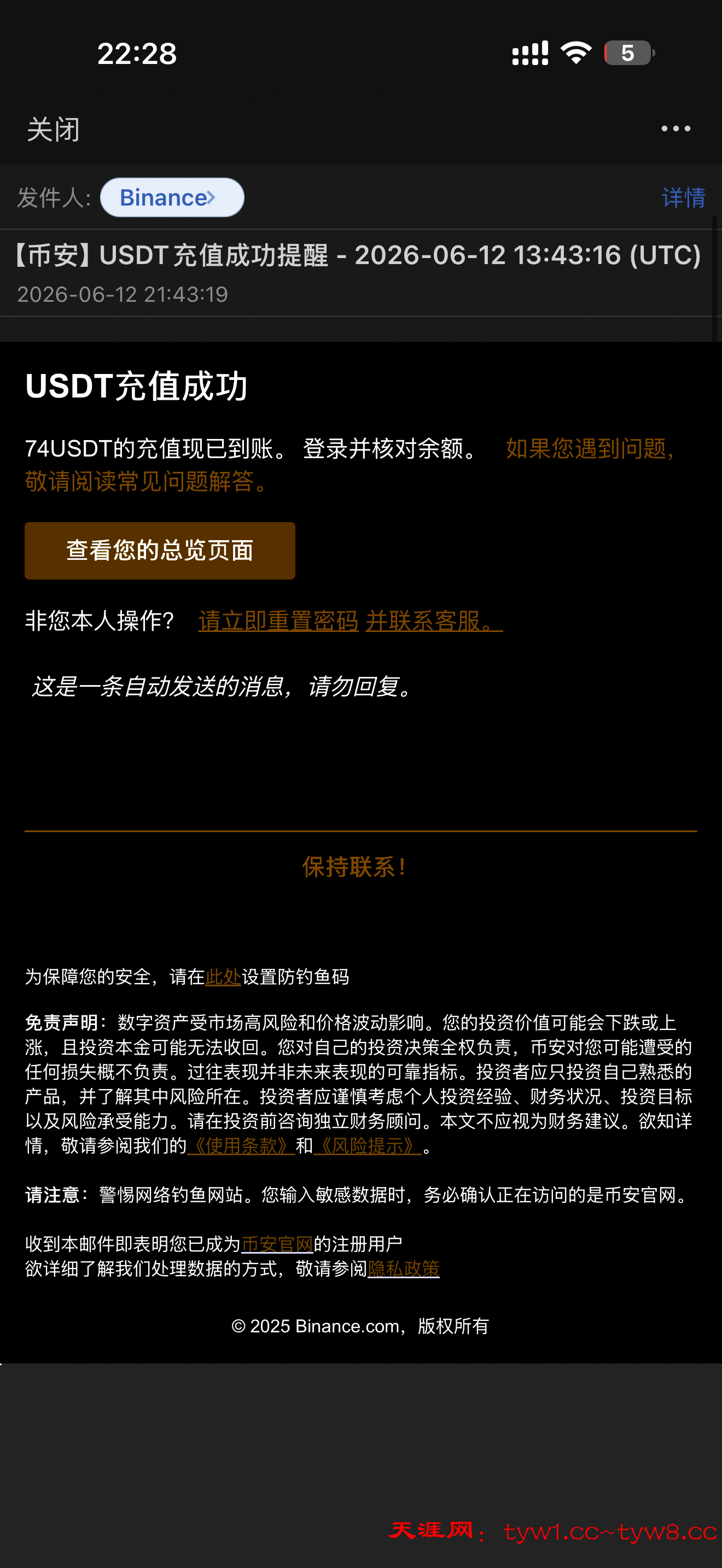Tap 请立即重置密码 link
Image resolution: width=722 pixels, height=1568 pixels.
278,621
